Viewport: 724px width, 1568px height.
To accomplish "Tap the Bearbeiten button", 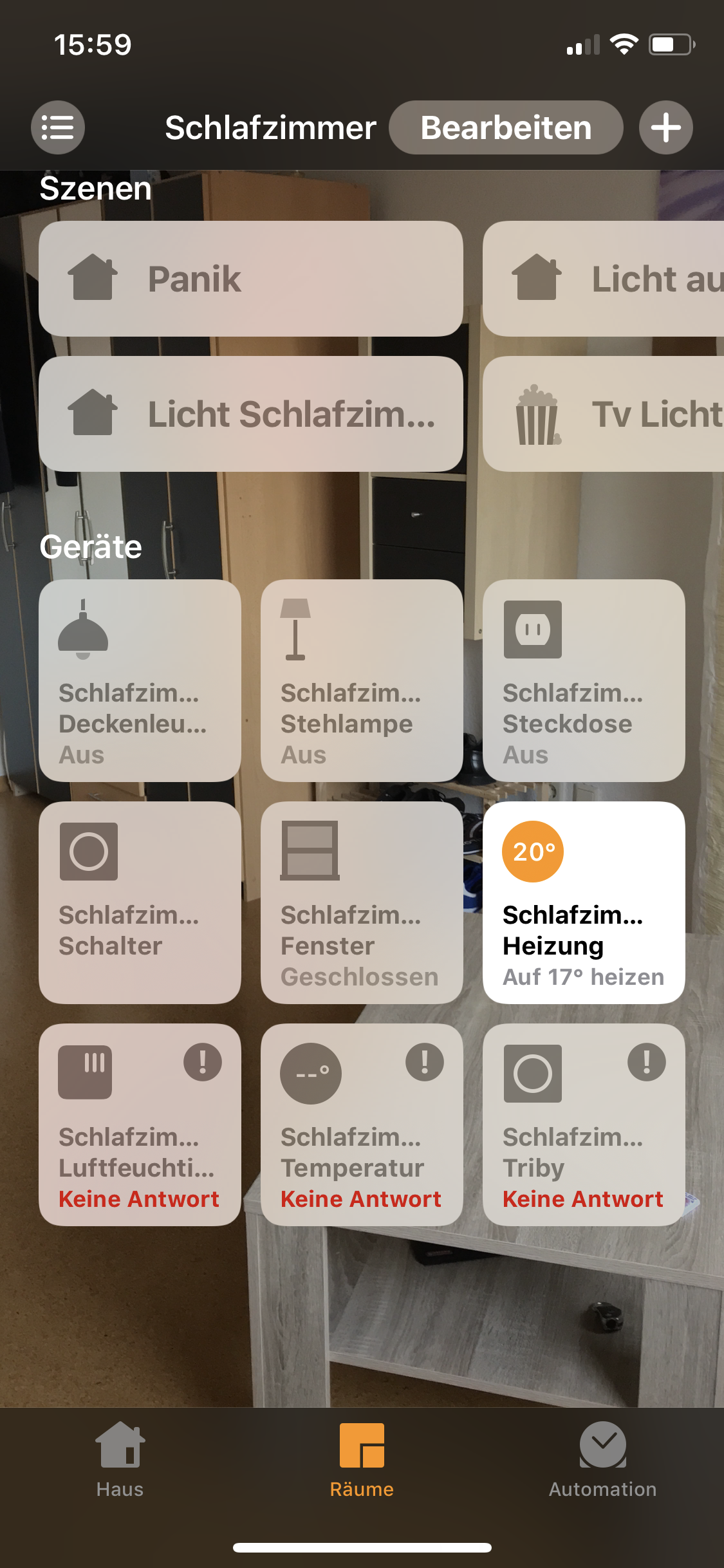I will tap(506, 127).
